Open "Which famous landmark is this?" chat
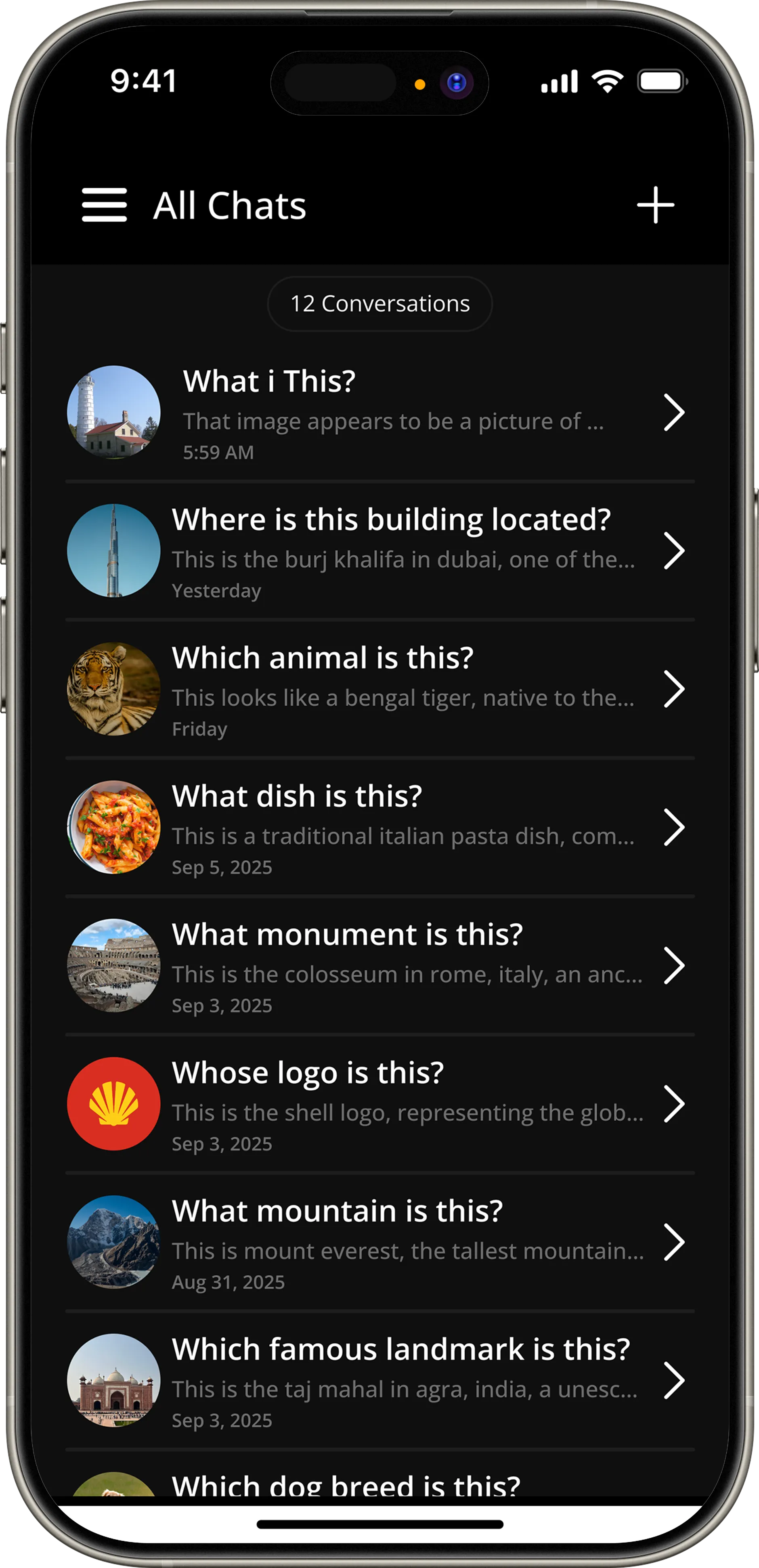Viewport: 759px width, 1568px height. pyautogui.click(x=380, y=1379)
